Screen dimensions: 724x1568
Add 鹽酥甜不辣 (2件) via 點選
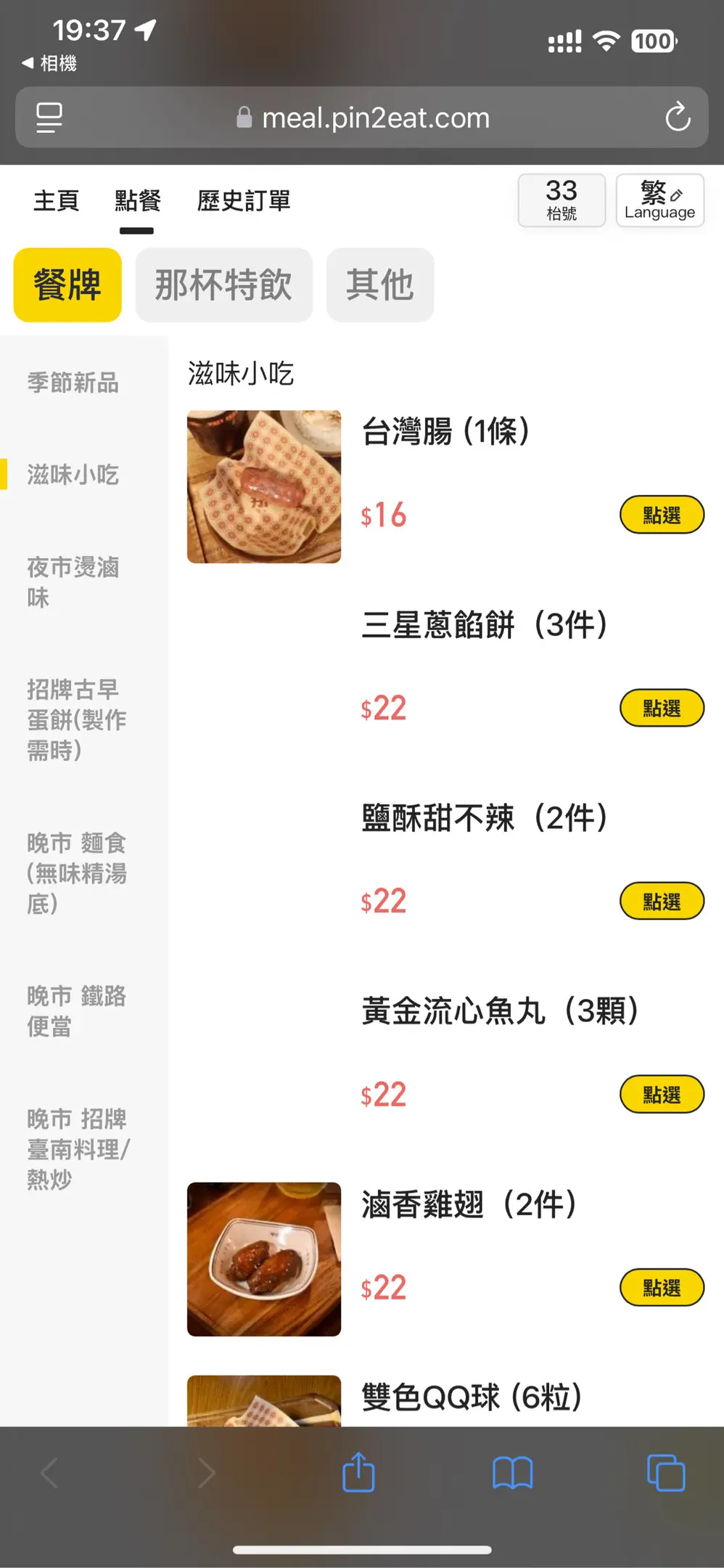coord(661,901)
